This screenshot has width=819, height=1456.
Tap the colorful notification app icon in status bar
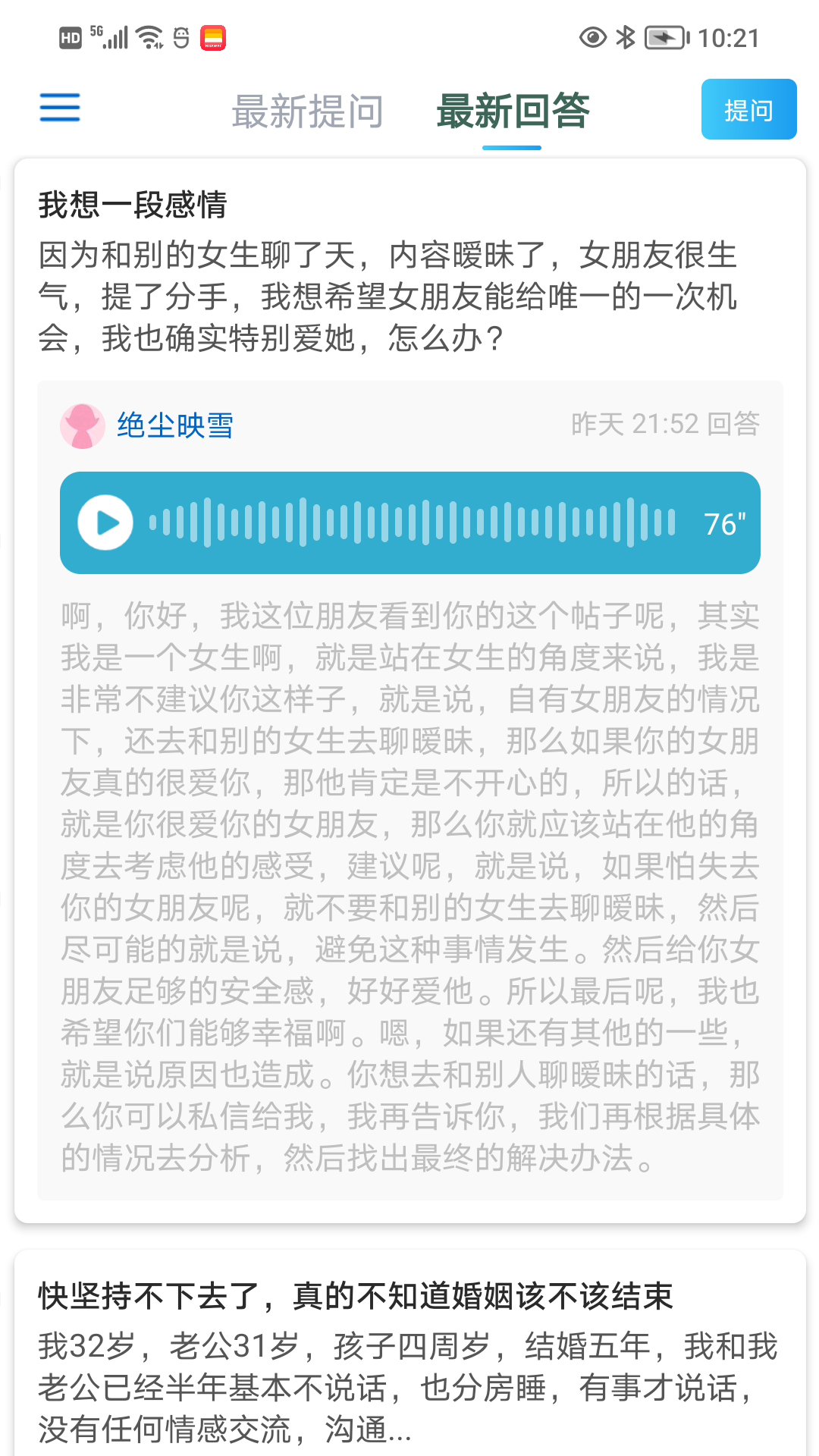click(x=215, y=35)
